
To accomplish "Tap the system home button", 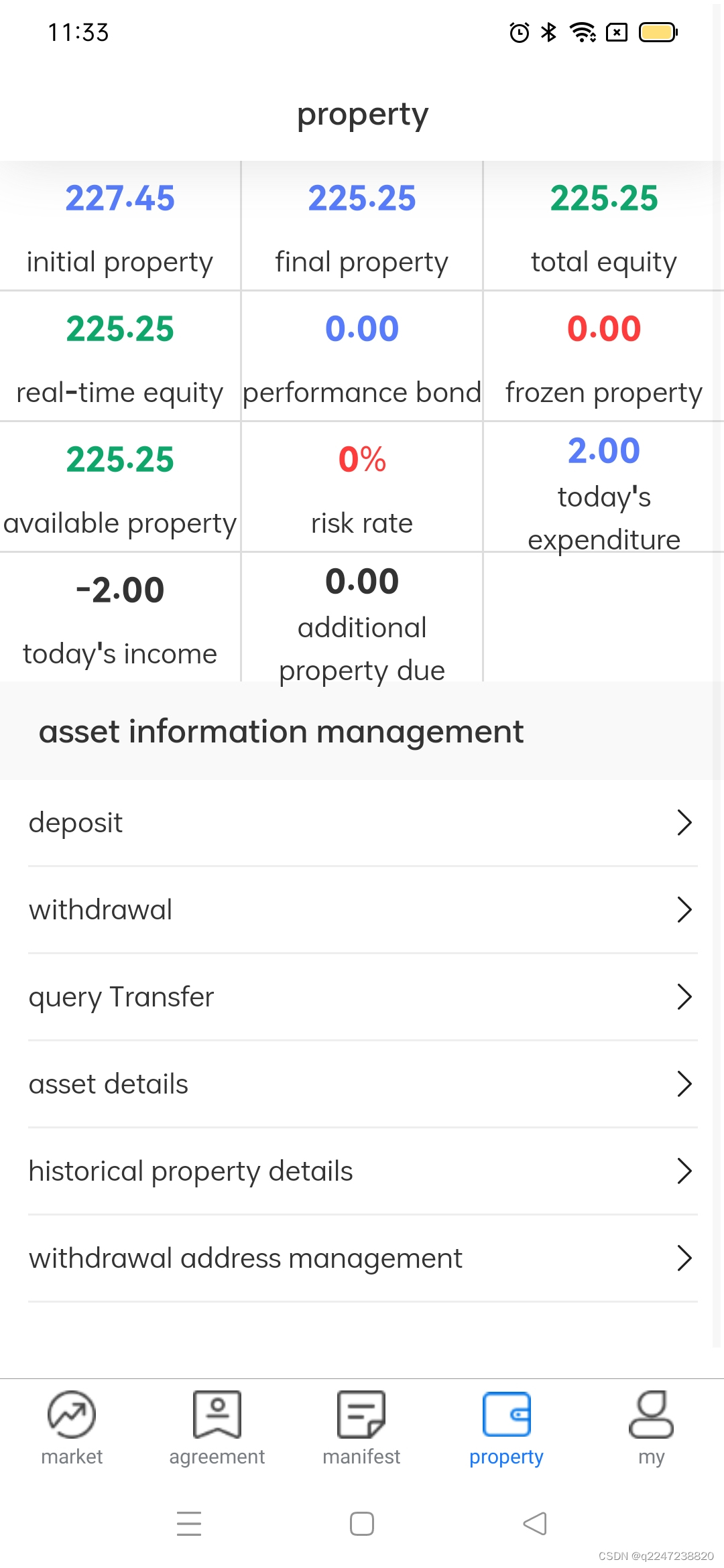I will [x=362, y=1524].
